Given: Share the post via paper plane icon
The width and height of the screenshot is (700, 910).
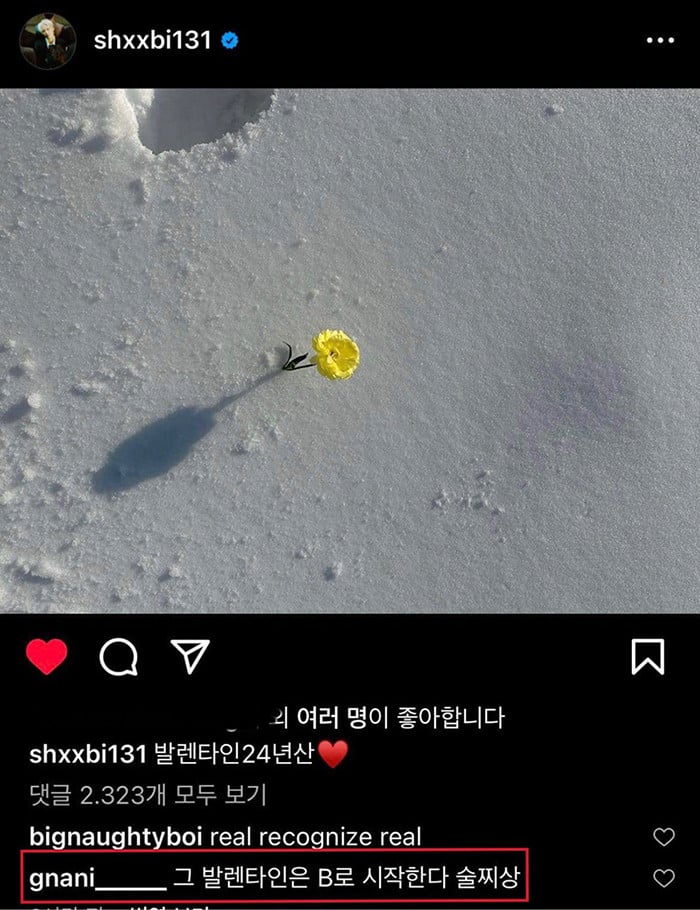Looking at the screenshot, I should [x=189, y=656].
